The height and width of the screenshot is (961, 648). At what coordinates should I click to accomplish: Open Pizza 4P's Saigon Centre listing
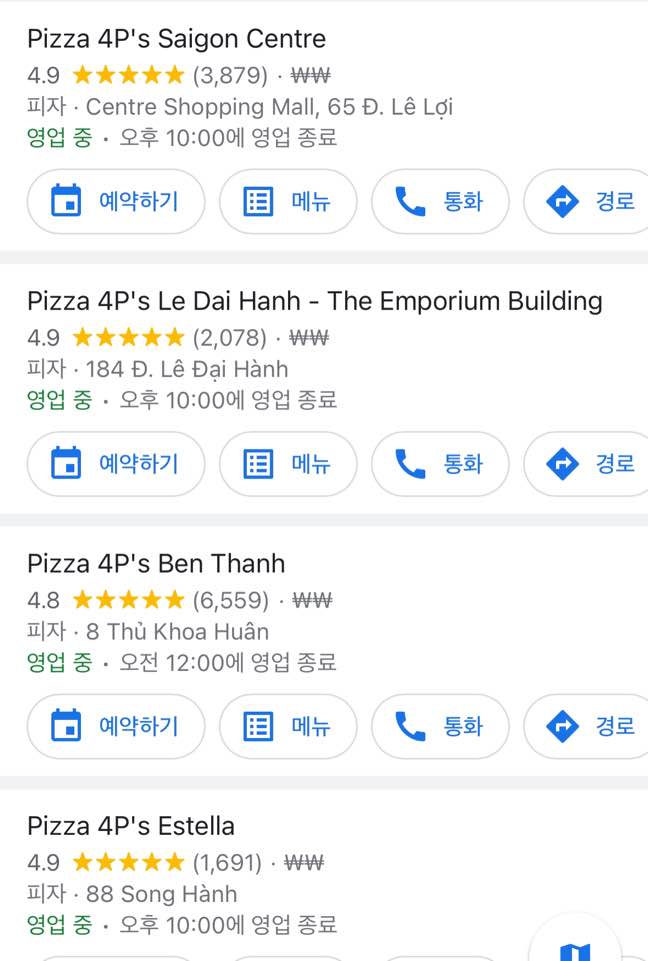pos(176,39)
